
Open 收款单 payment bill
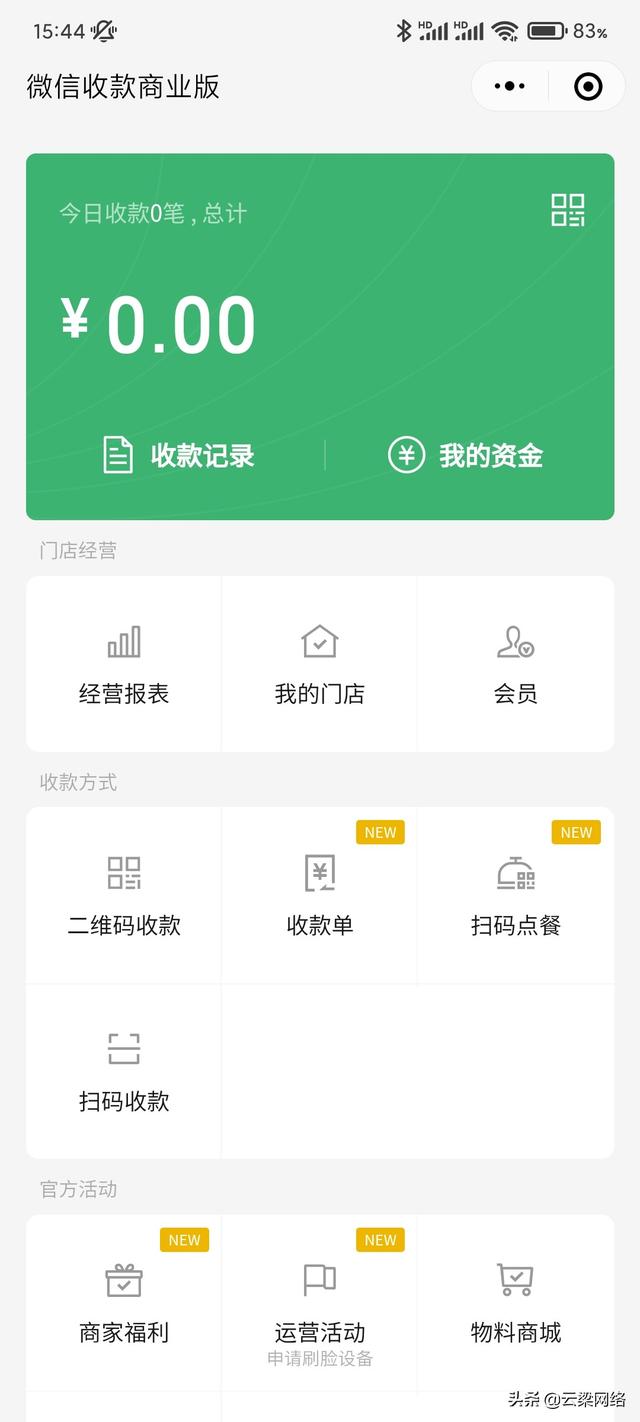pos(320,895)
